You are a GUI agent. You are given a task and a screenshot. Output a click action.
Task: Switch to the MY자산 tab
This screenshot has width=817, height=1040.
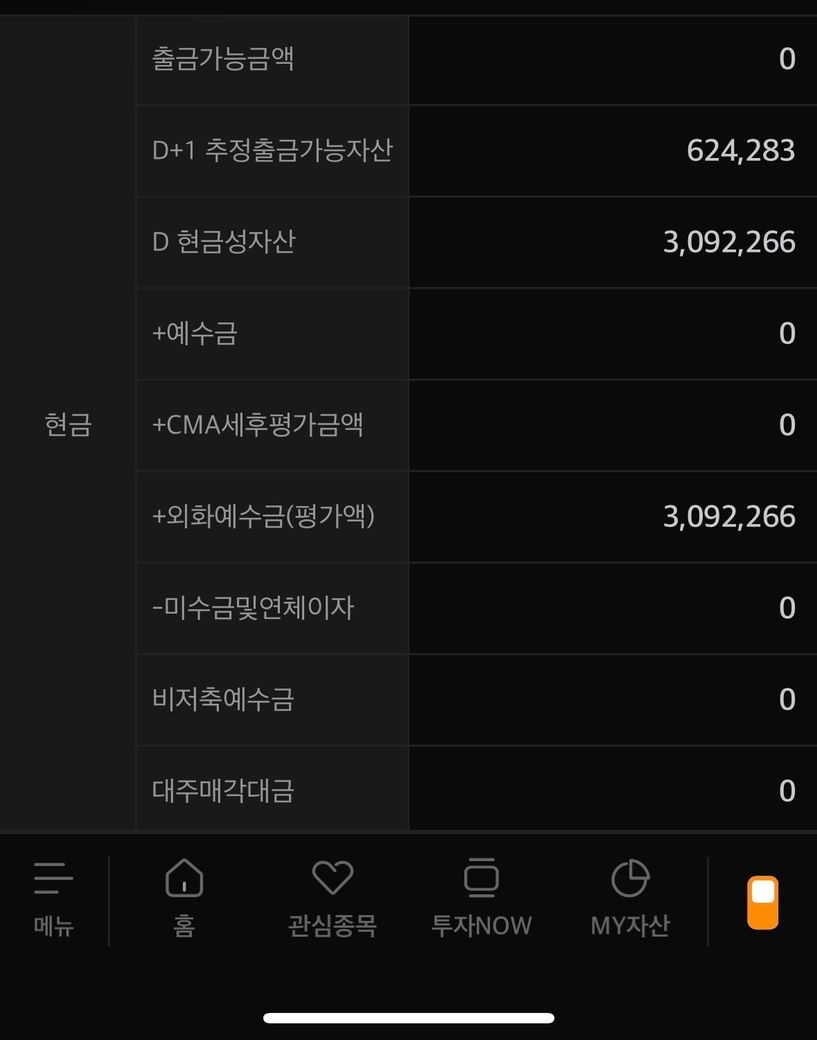[630, 897]
